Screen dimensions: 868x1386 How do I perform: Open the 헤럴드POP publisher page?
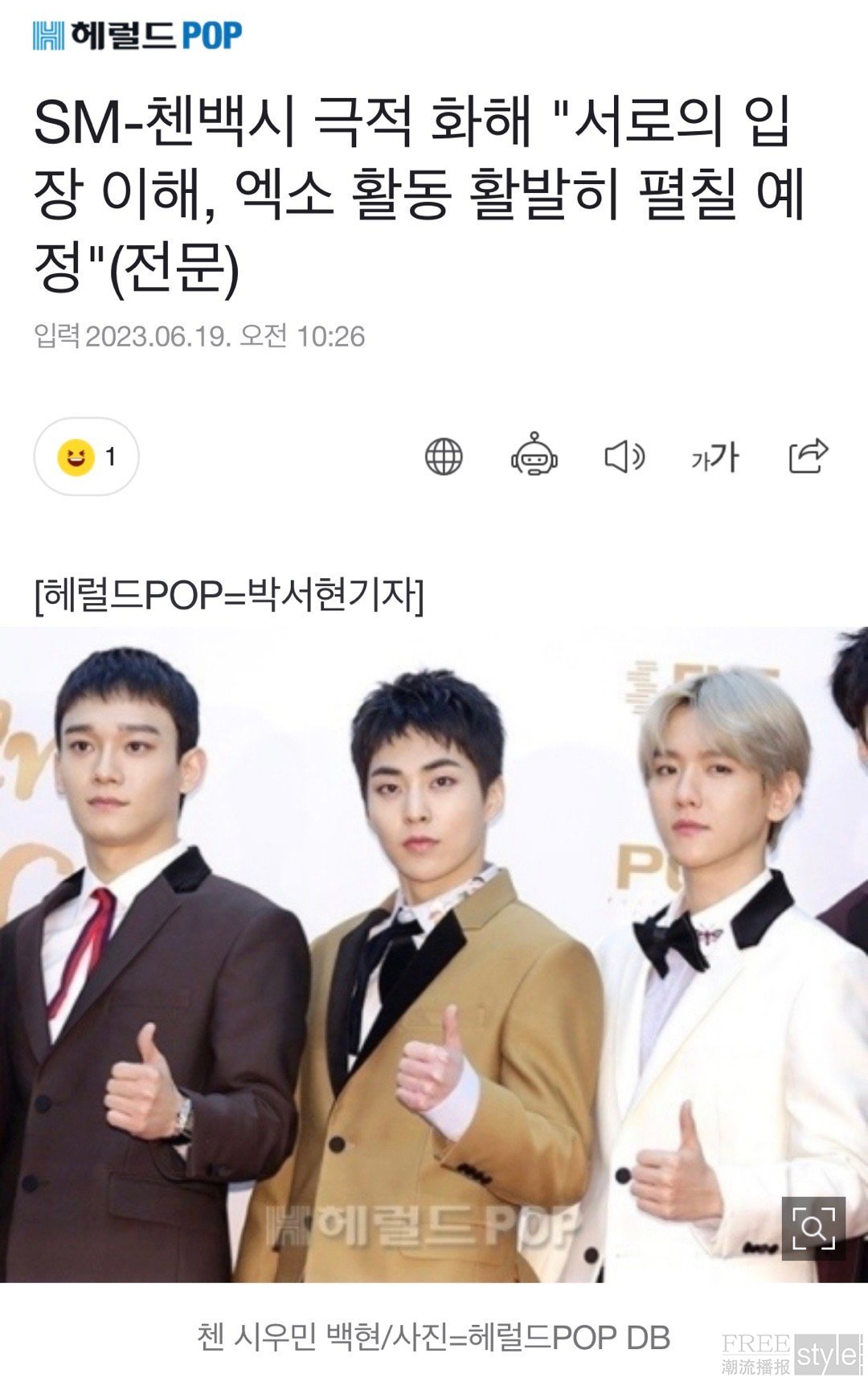tap(137, 35)
